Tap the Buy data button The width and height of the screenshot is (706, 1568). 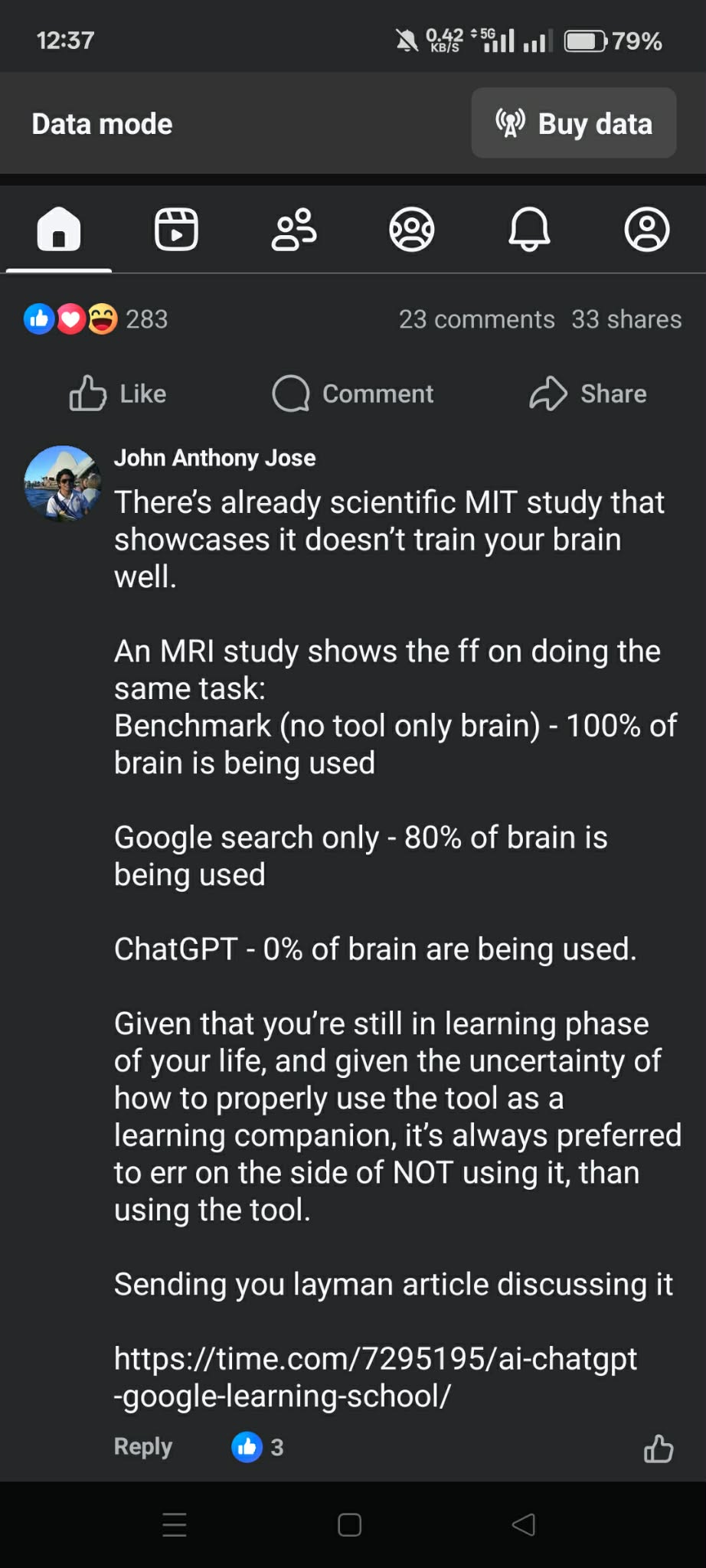(574, 123)
